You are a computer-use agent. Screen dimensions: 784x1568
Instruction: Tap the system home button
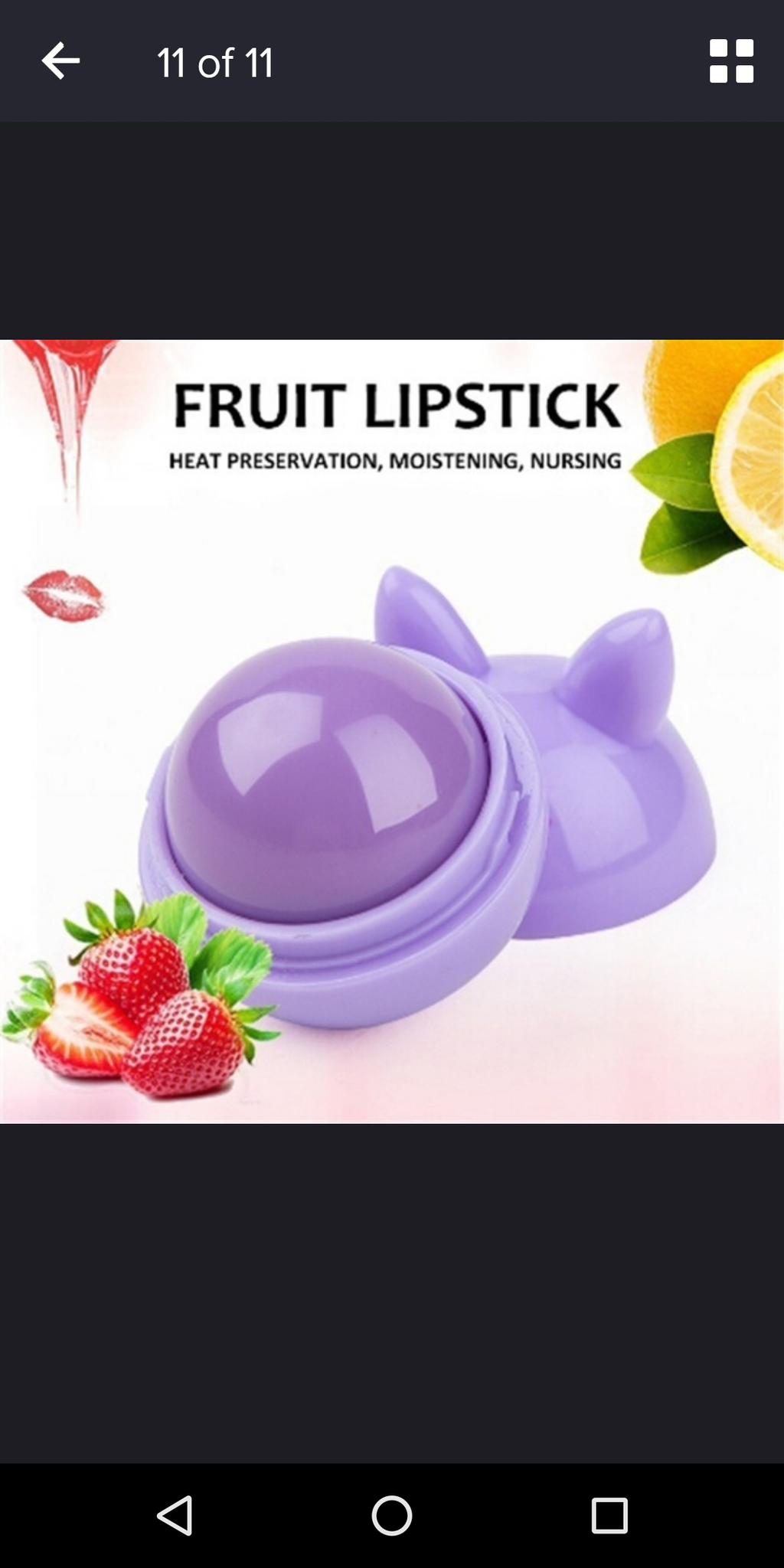392,1515
